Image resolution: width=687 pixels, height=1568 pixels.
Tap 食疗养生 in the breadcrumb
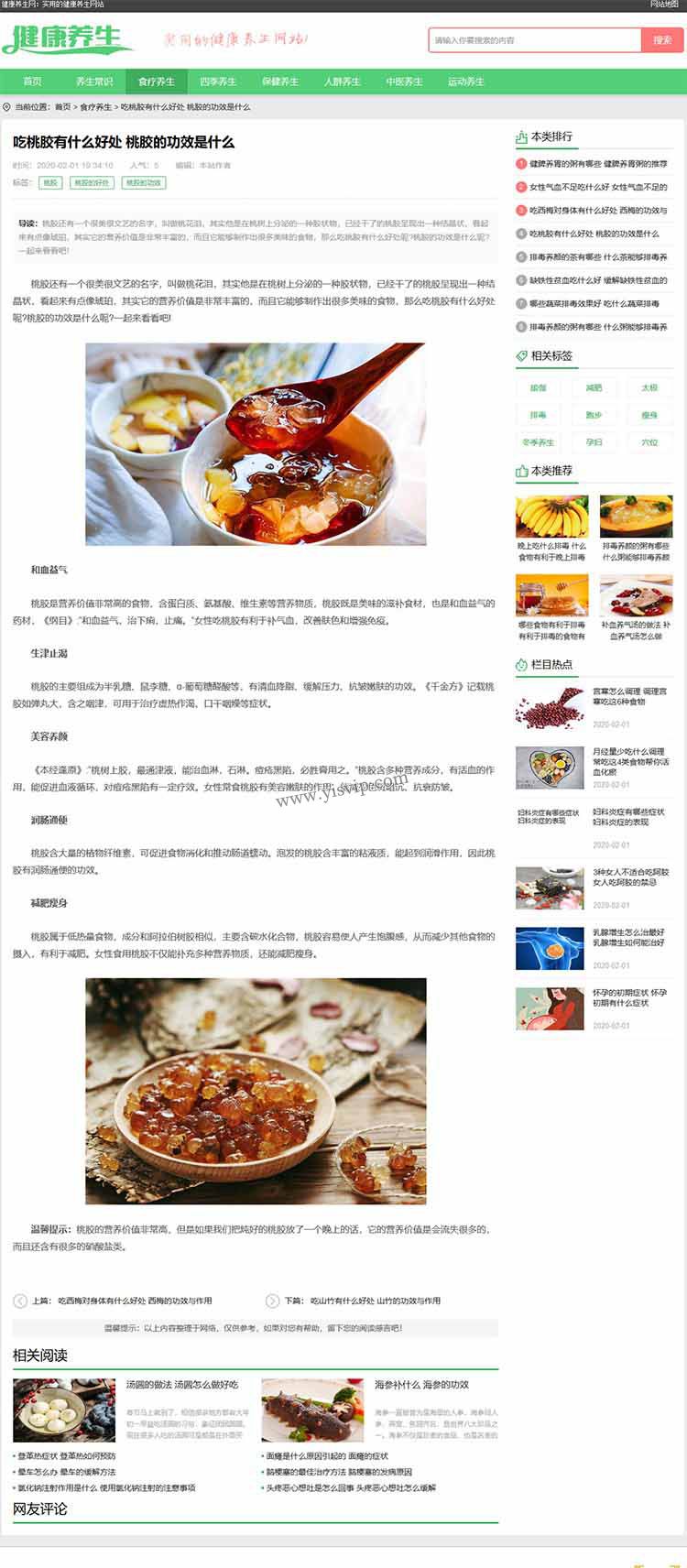pos(95,107)
